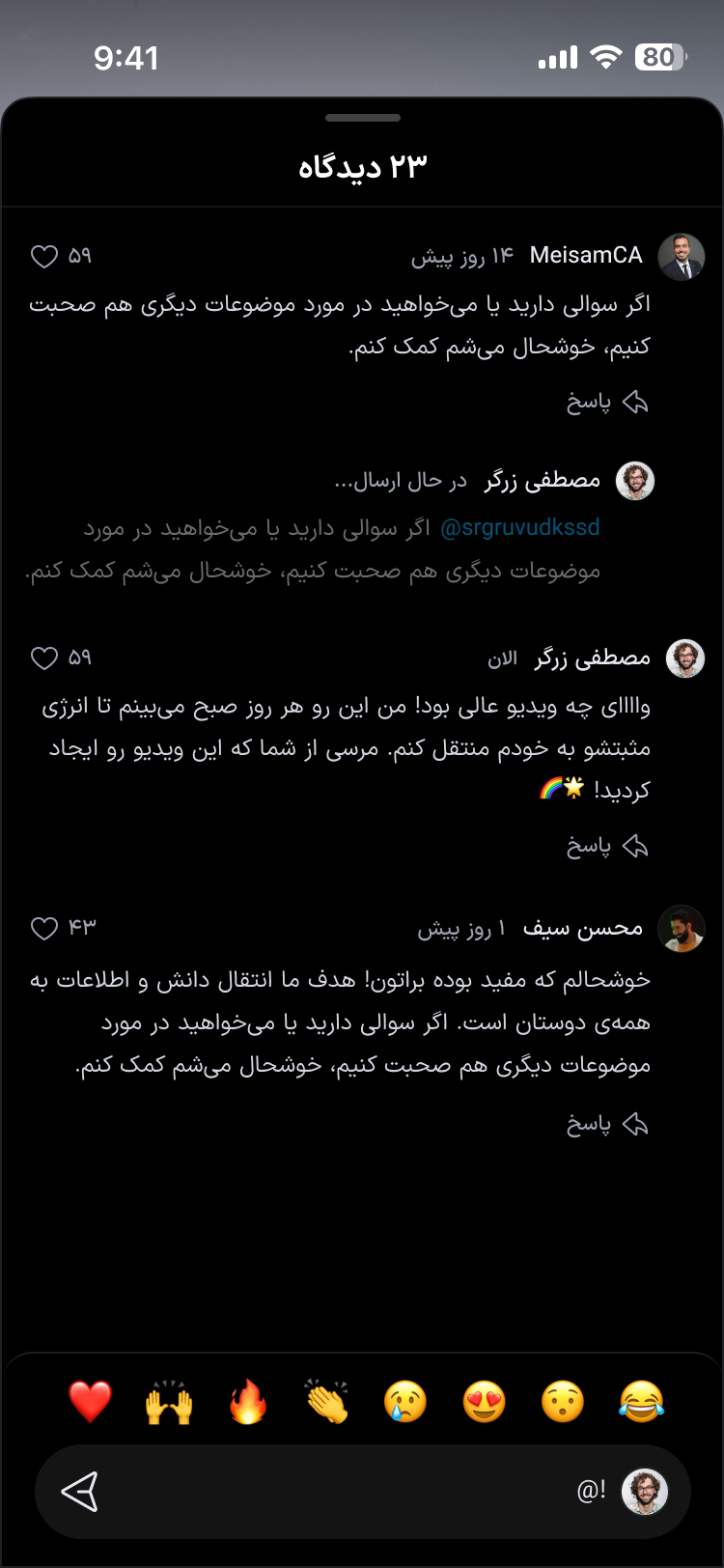Open MeisamCA's profile picture
Viewport: 724px width, 1568px height.
(682, 257)
